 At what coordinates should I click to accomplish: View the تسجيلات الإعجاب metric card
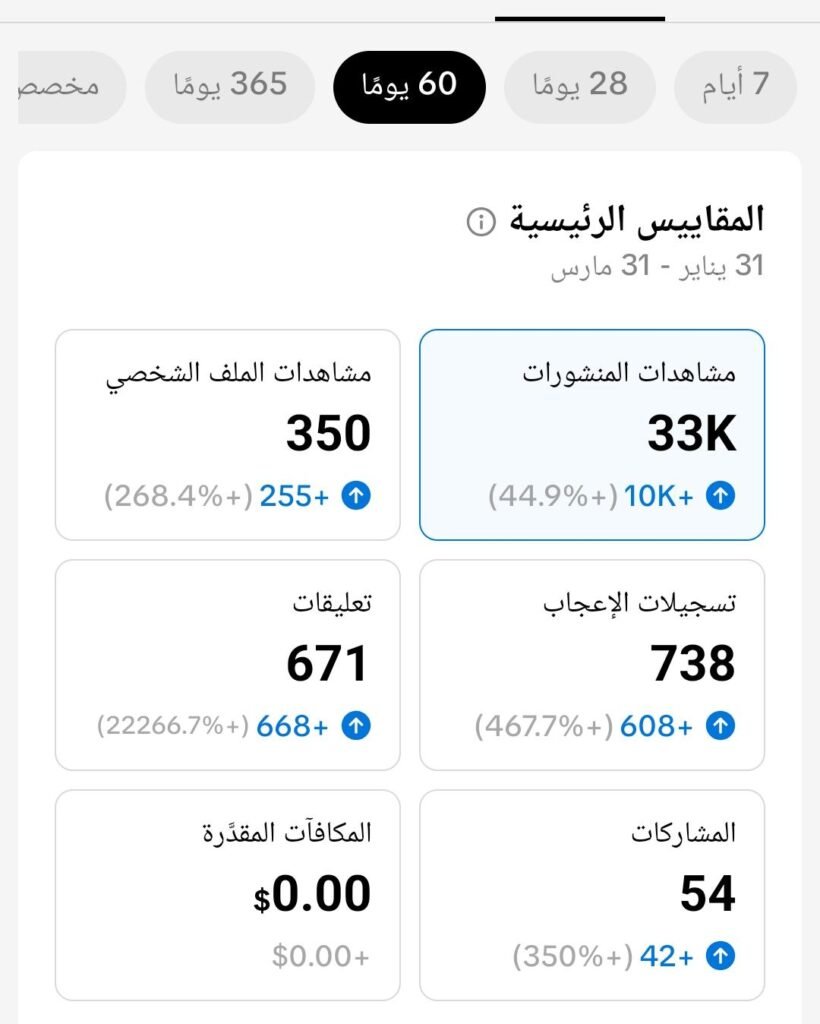coord(592,664)
